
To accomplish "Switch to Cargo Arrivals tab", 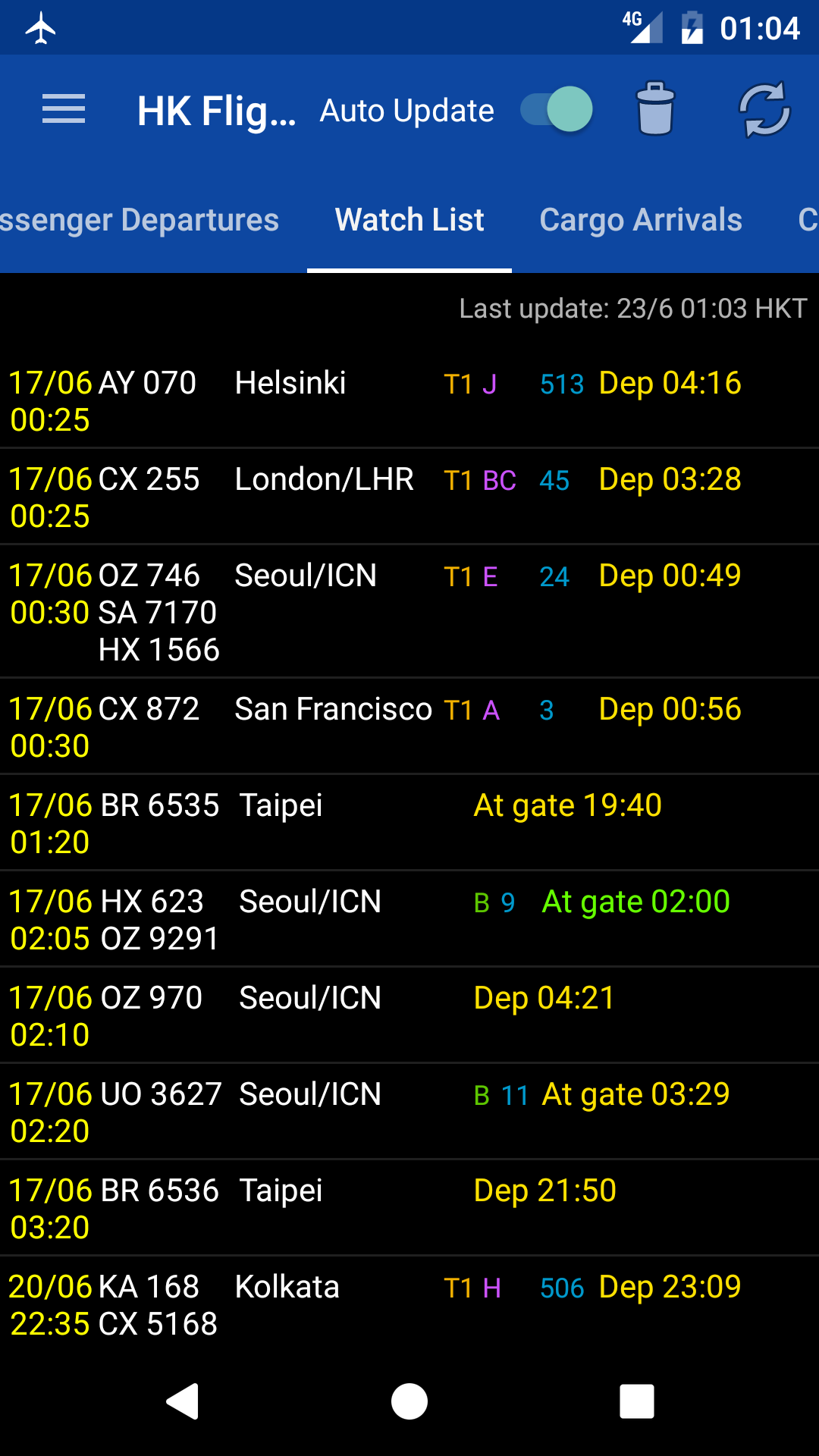I will [x=640, y=220].
